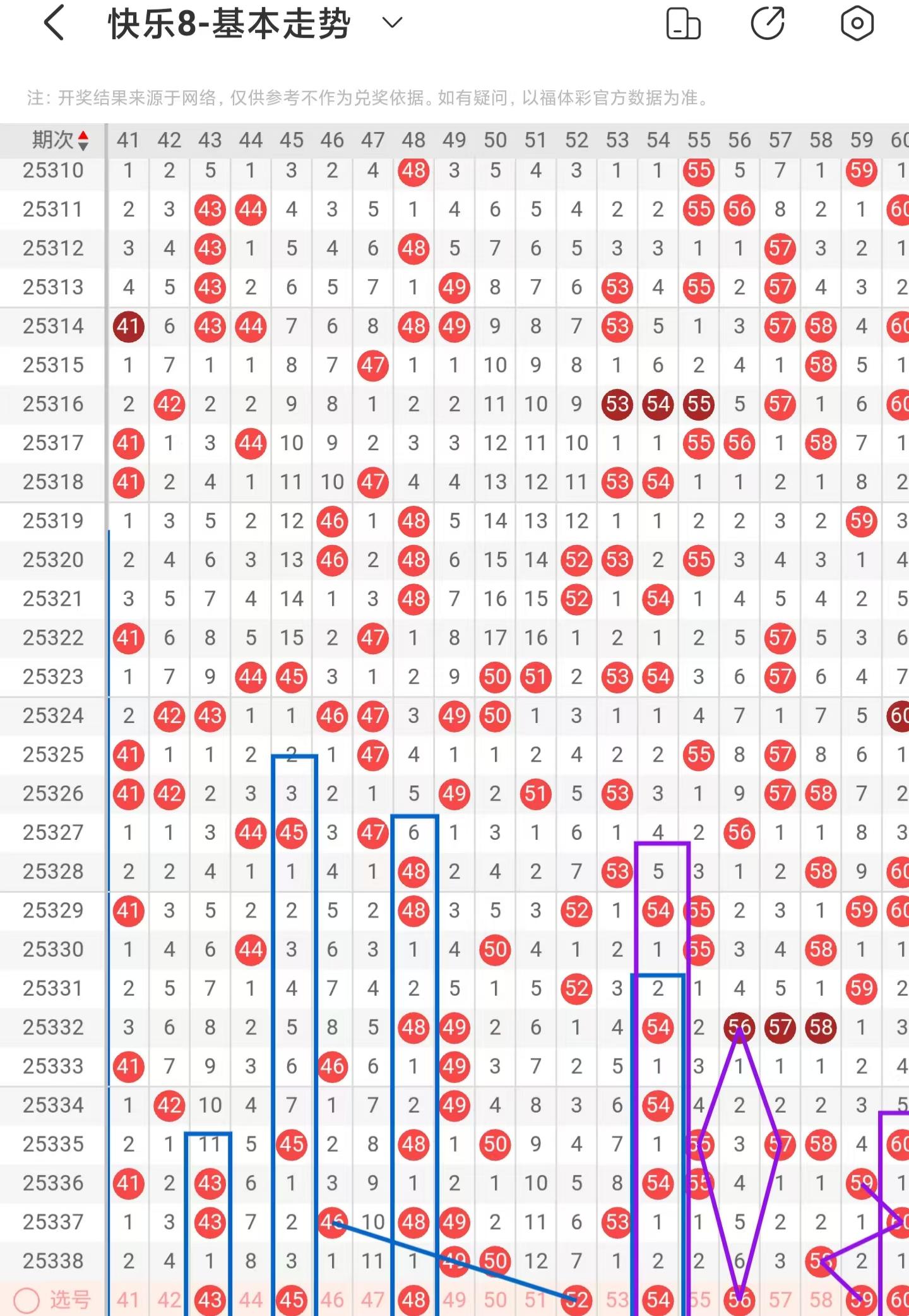This screenshot has width=909, height=1316.
Task: Expand the 快乐8-基本走势 title dropdown
Action: 392,23
